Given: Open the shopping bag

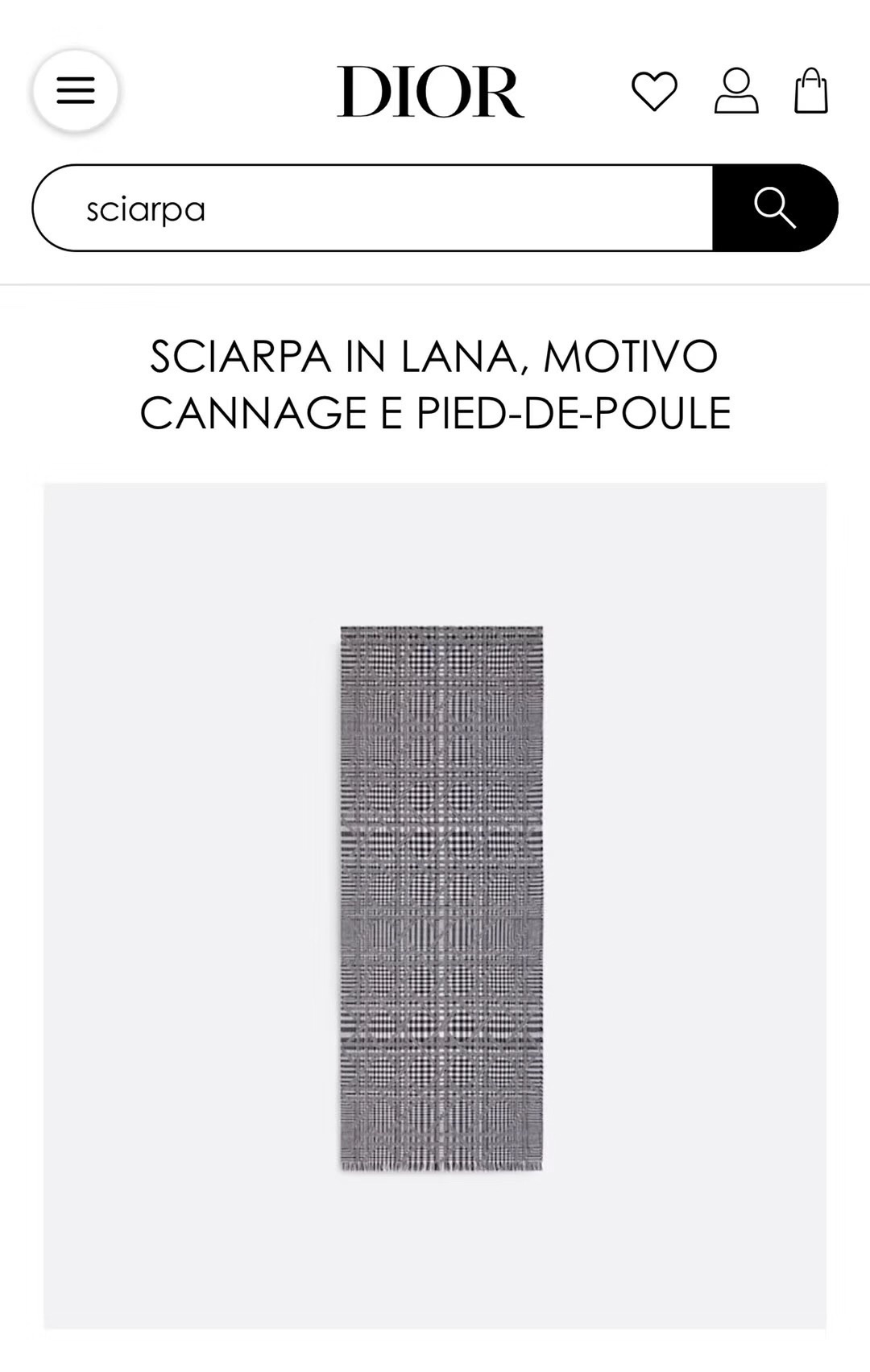Looking at the screenshot, I should coord(810,91).
